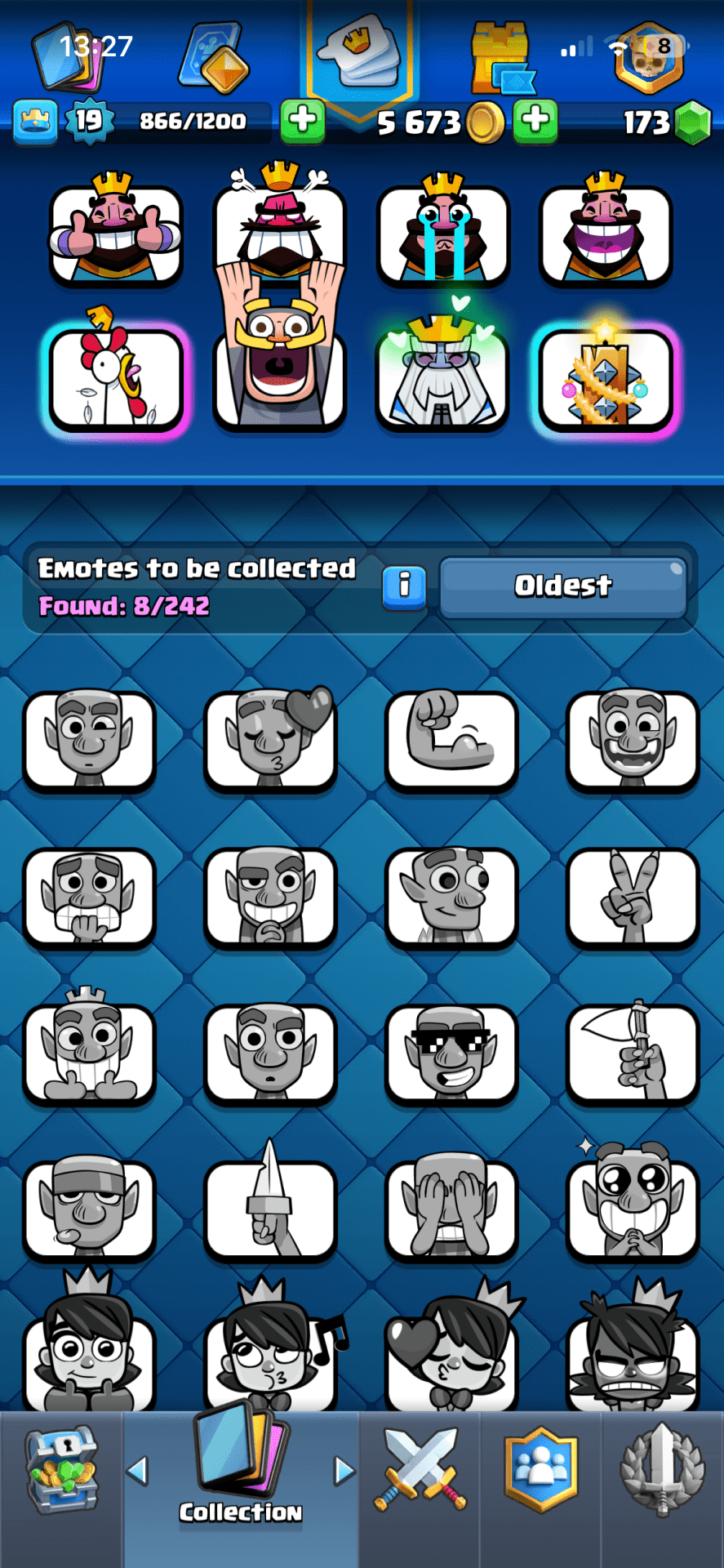The image size is (724, 1568).
Task: Select the chicken emote in the deck
Action: click(x=116, y=377)
